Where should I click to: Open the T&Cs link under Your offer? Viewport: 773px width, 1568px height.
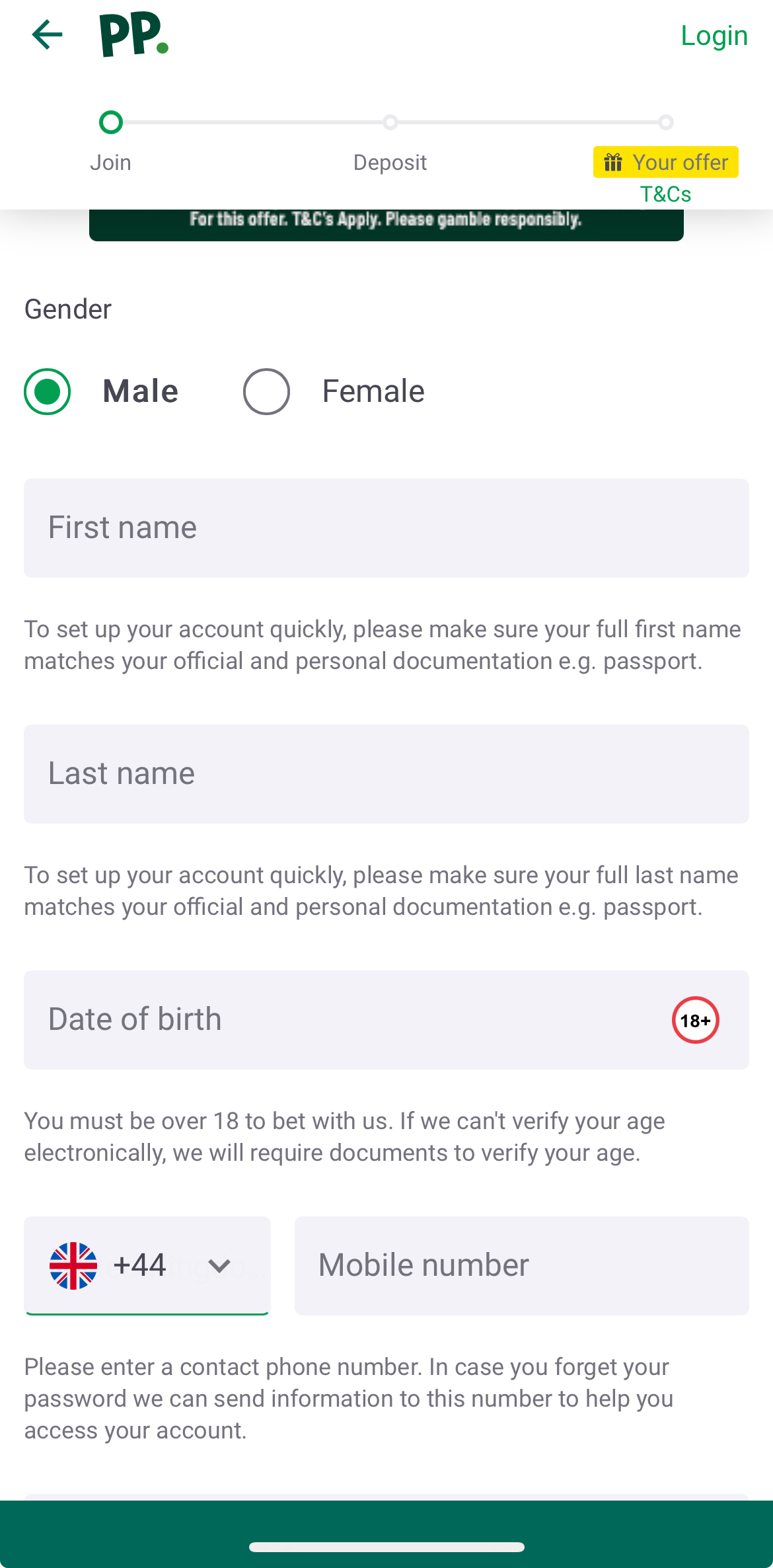665,194
